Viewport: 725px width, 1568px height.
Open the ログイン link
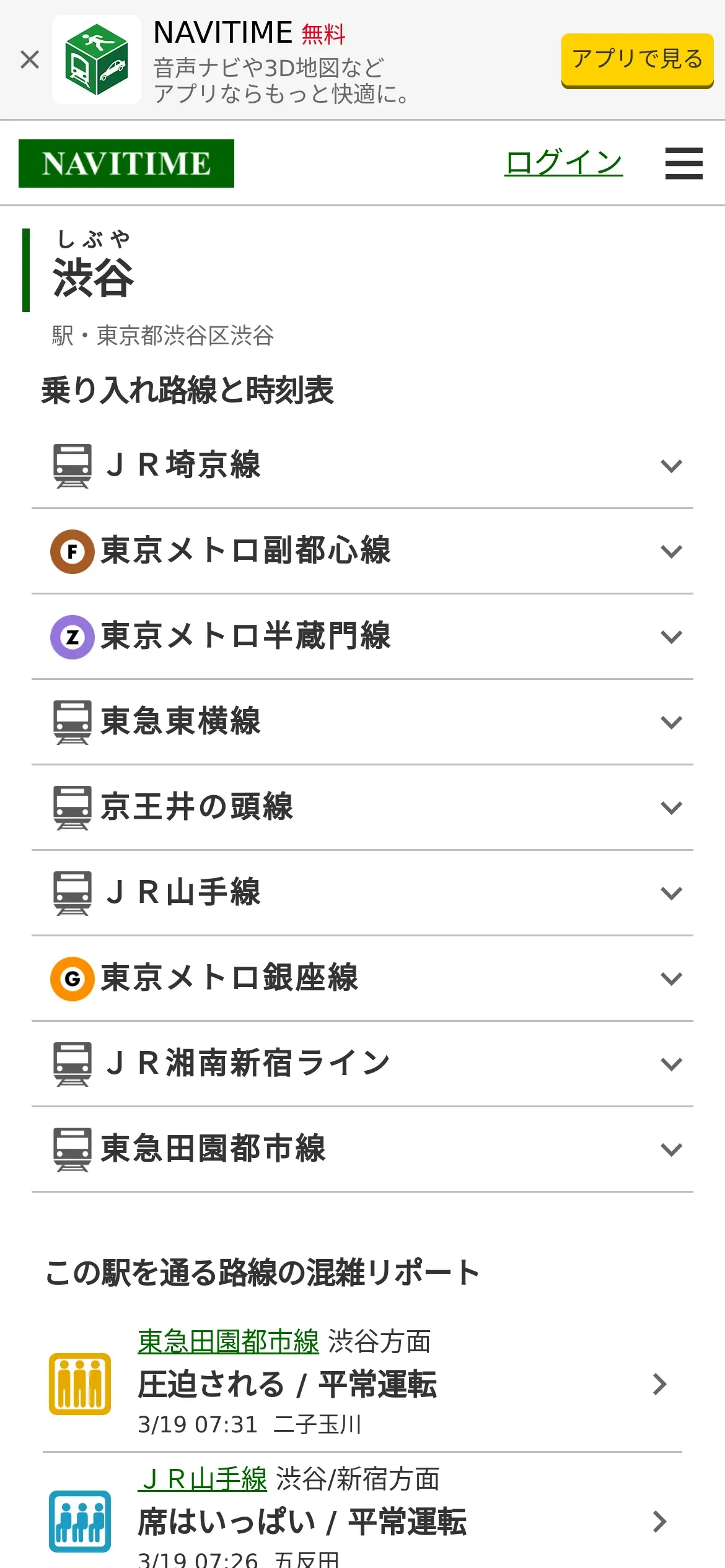tap(563, 163)
